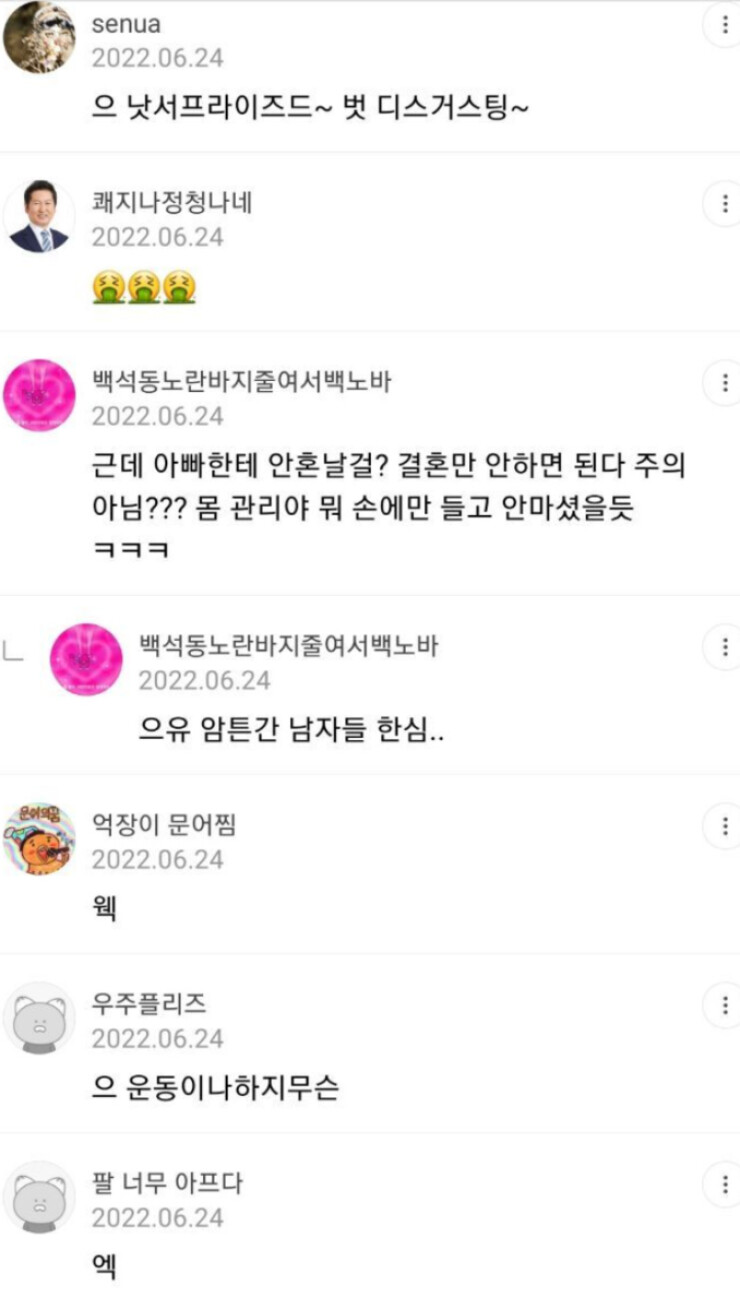740x1310 pixels.
Task: Open the overflow menu on 팔 너무 아프다's comment
Action: tap(724, 1184)
